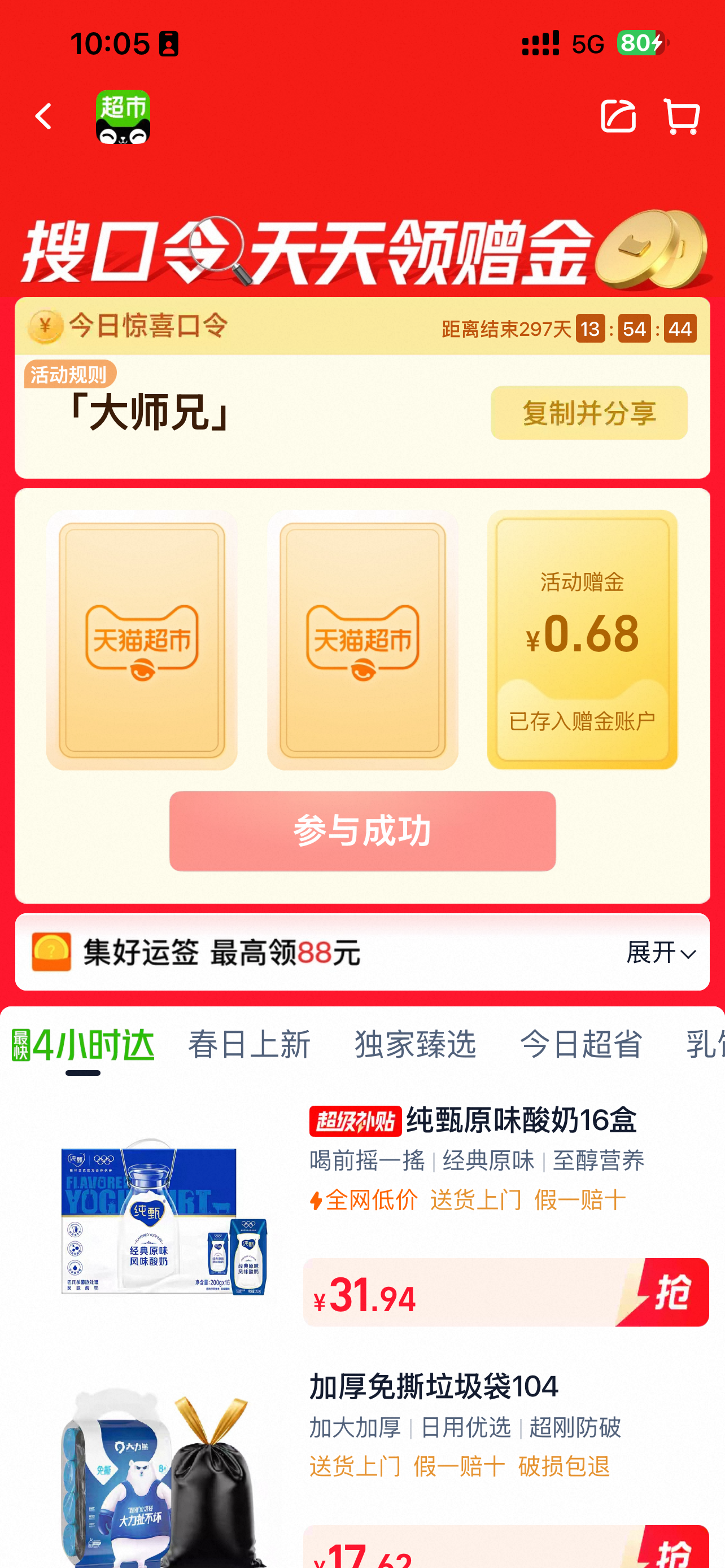Image resolution: width=725 pixels, height=1568 pixels.
Task: Select the 独家臻选 tab
Action: click(x=415, y=1045)
